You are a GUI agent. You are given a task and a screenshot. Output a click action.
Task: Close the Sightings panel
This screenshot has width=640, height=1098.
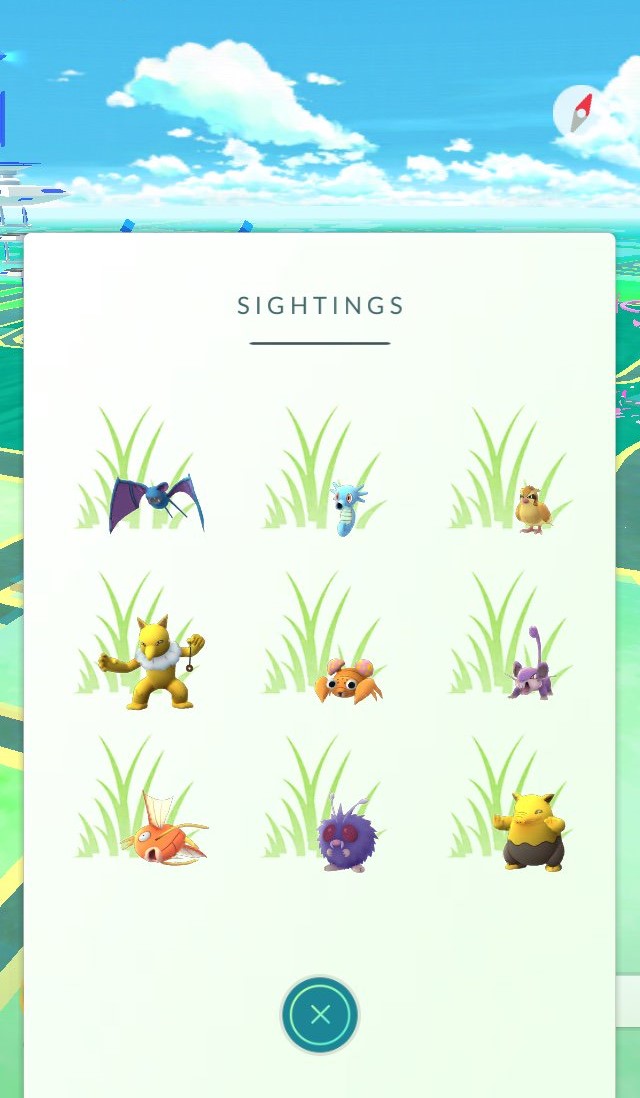[320, 1015]
